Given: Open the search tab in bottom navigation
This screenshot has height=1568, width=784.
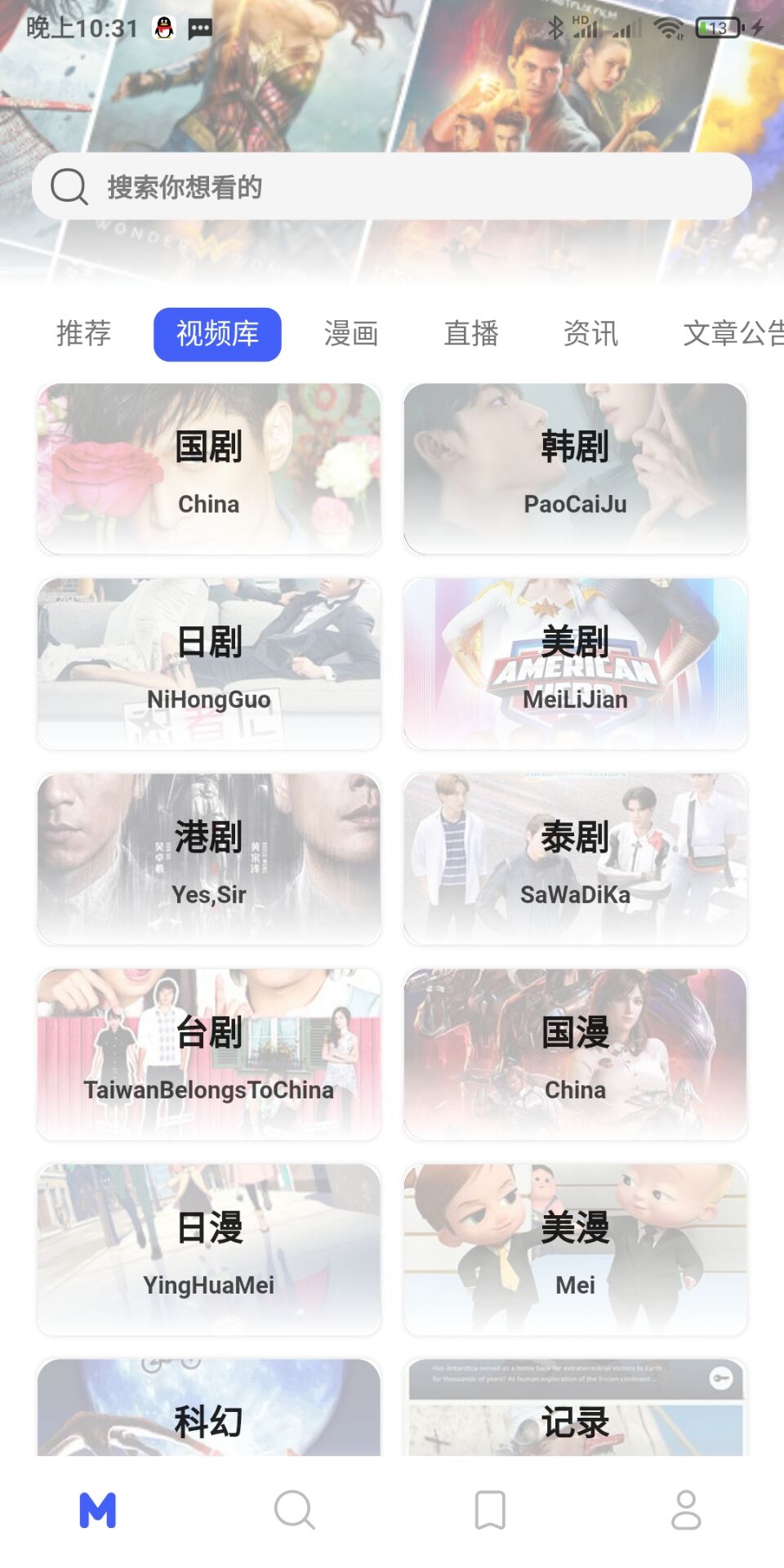Looking at the screenshot, I should click(x=294, y=1509).
